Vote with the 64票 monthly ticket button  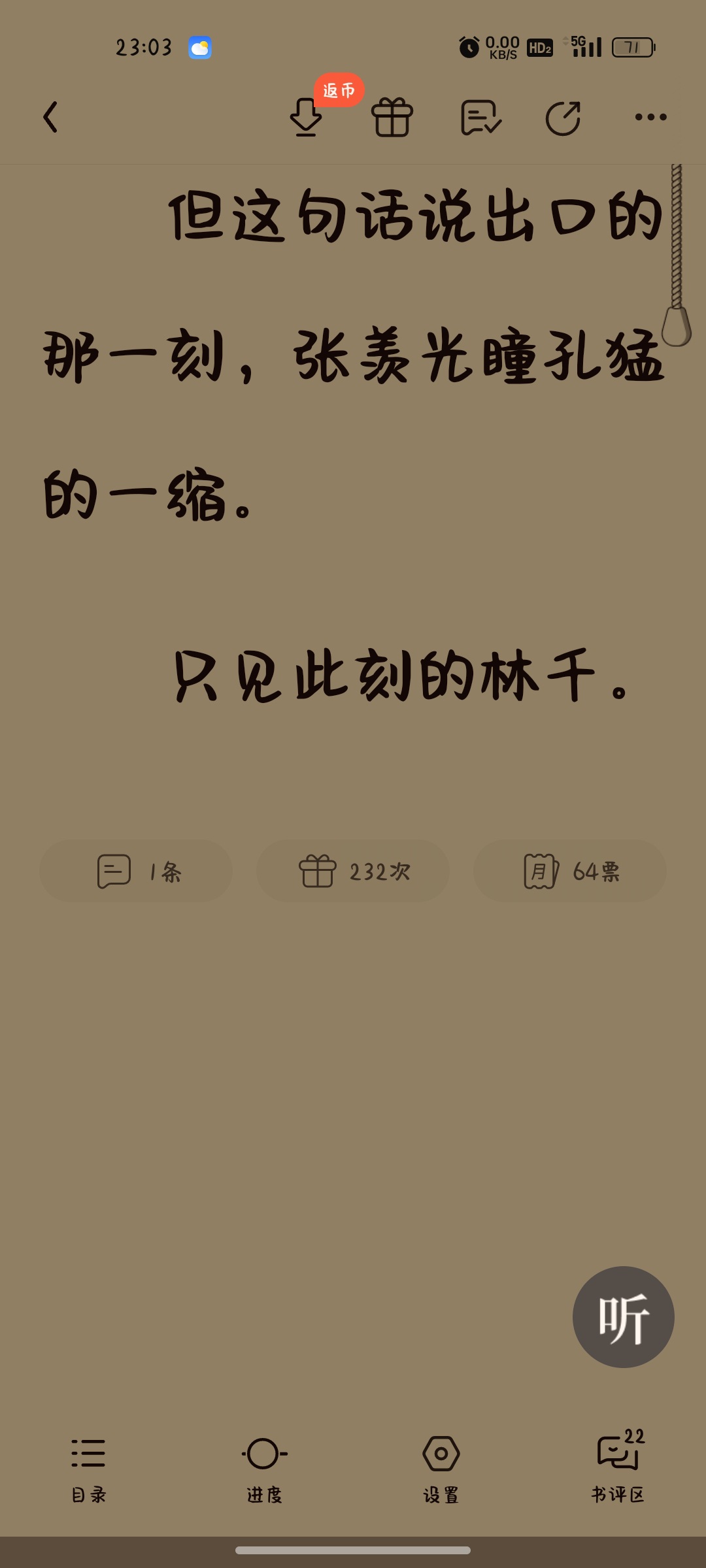pyautogui.click(x=570, y=871)
